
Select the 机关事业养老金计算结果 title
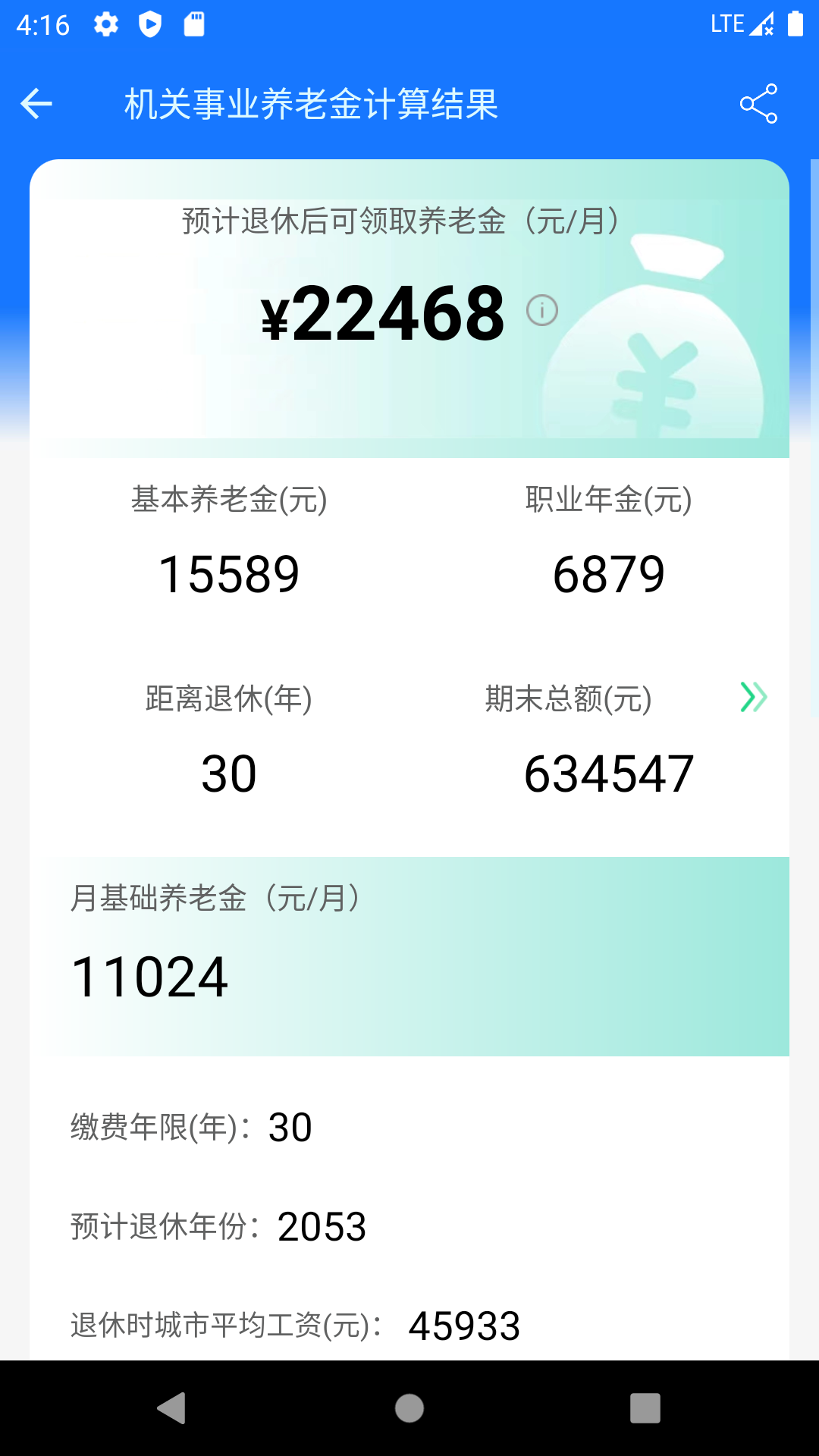[x=311, y=105]
